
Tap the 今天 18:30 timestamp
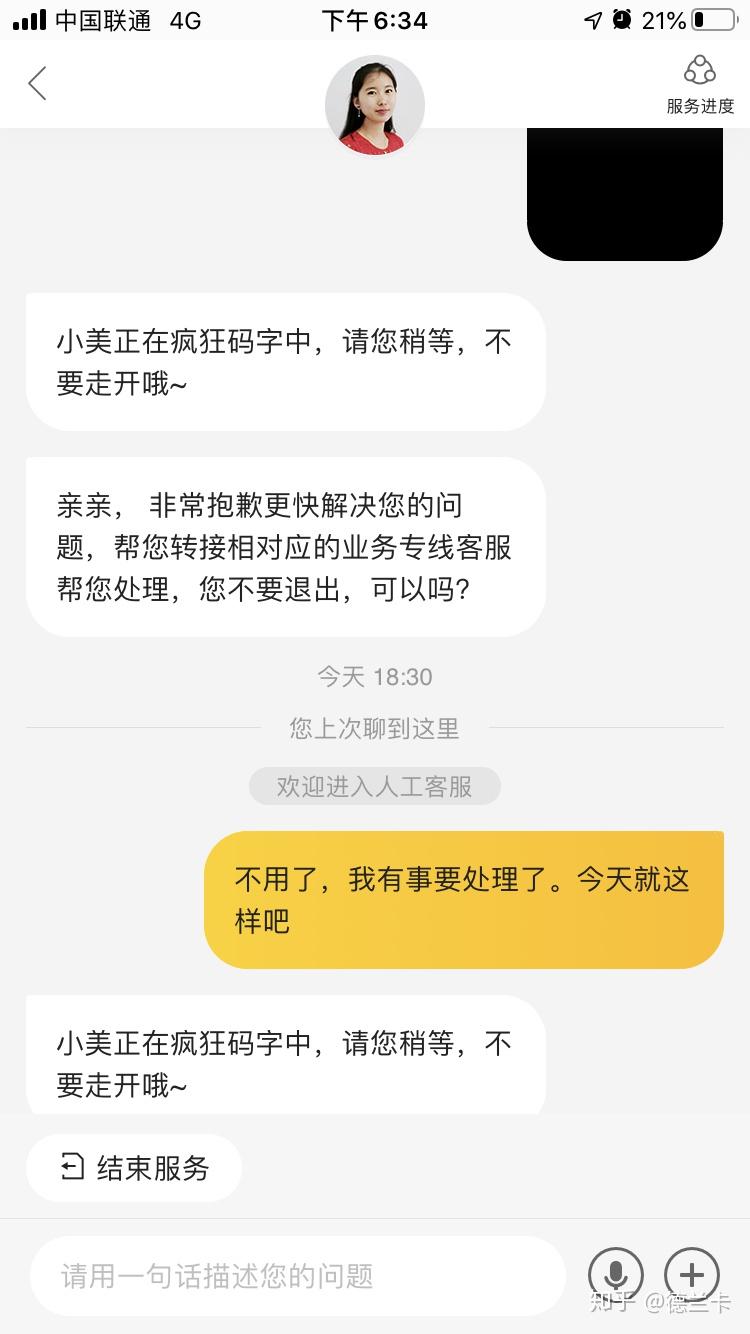pyautogui.click(x=374, y=676)
